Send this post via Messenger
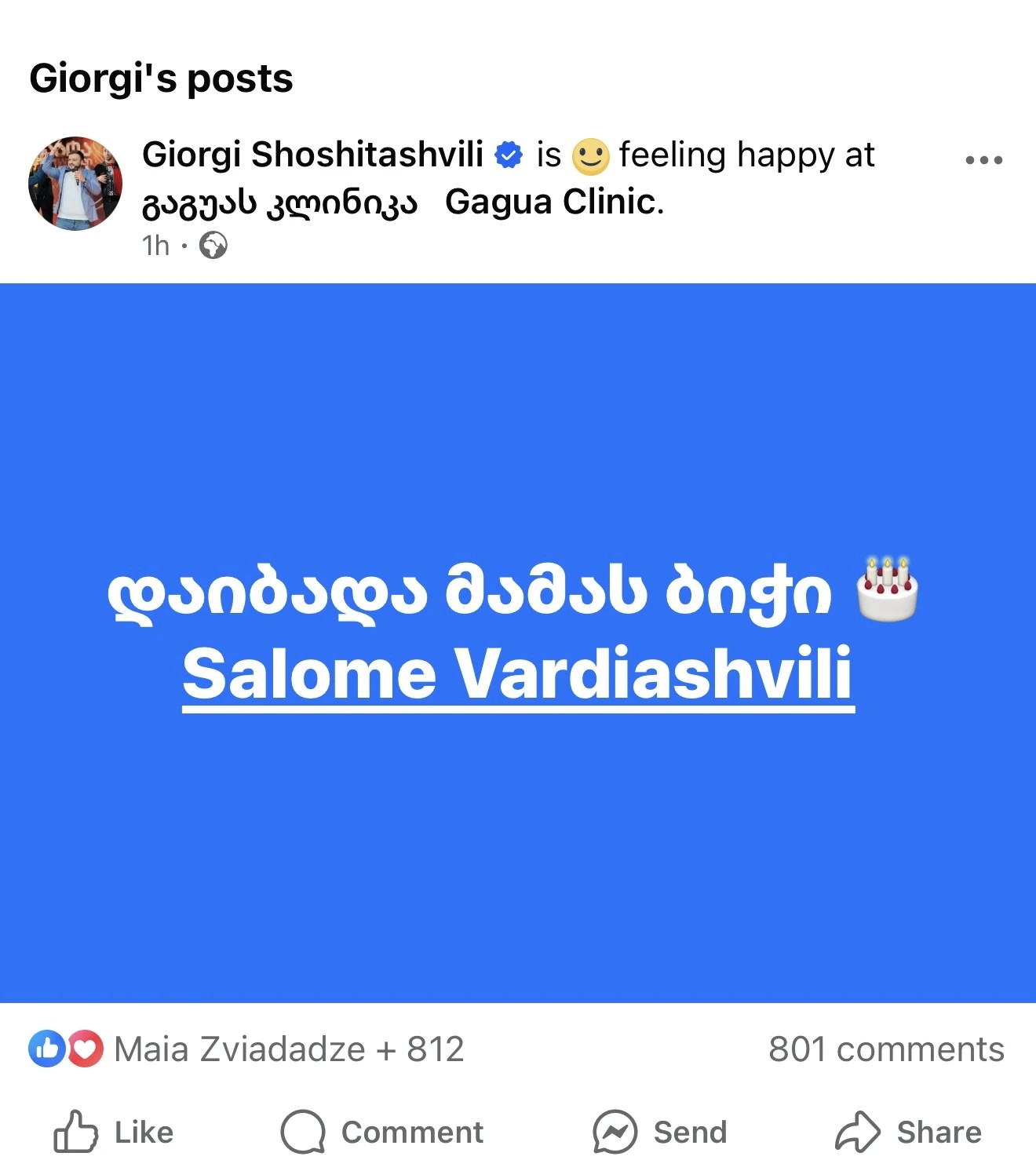The width and height of the screenshot is (1036, 1171). click(x=660, y=1132)
